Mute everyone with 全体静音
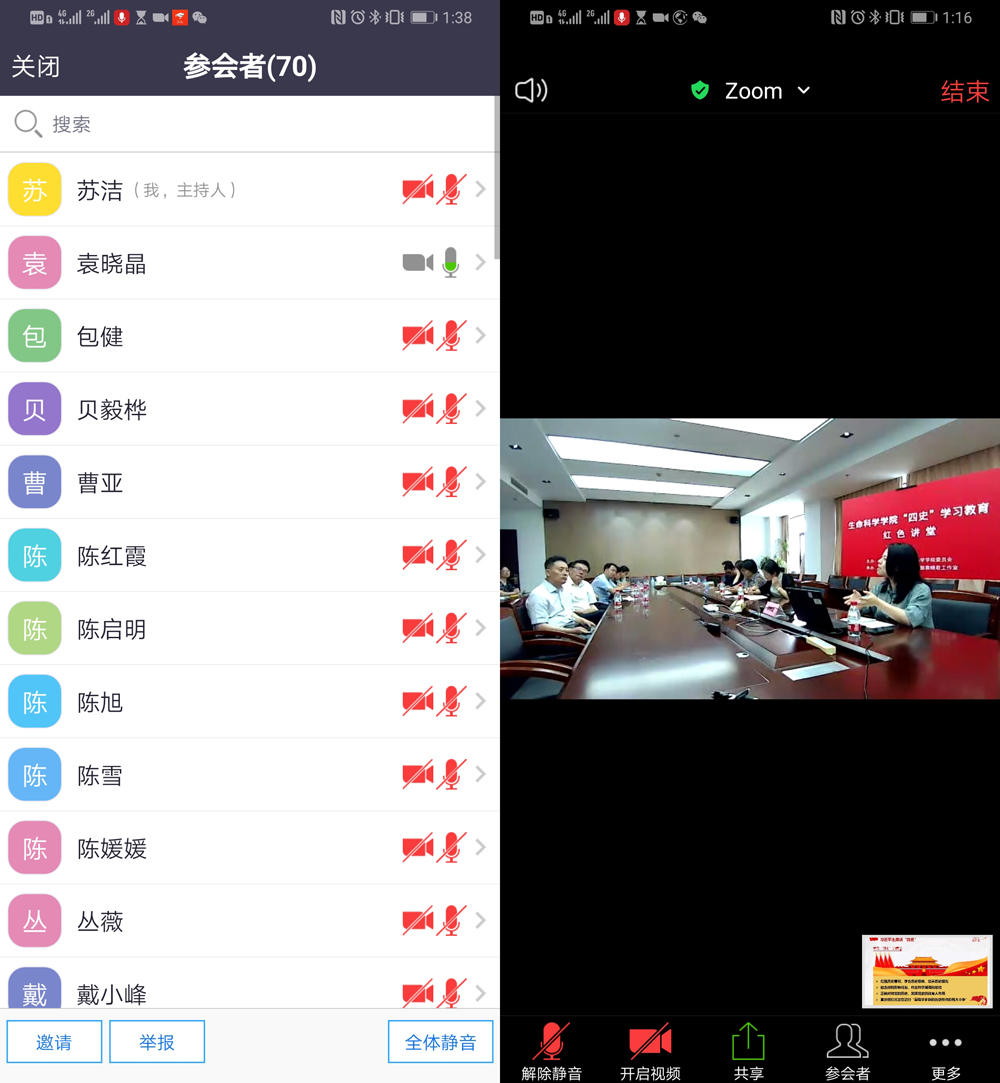 pyautogui.click(x=440, y=1042)
